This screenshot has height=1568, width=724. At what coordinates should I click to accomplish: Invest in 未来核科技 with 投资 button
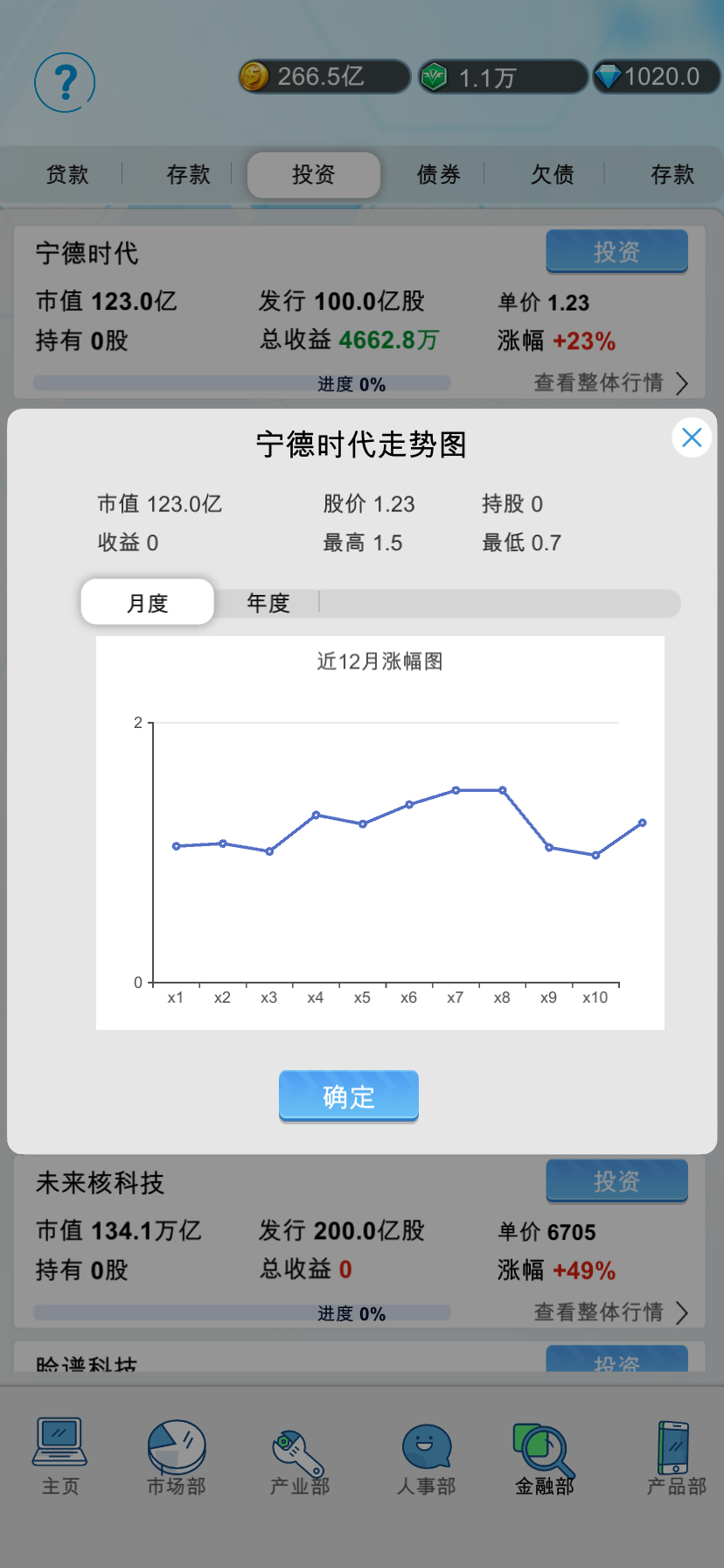(x=617, y=1181)
